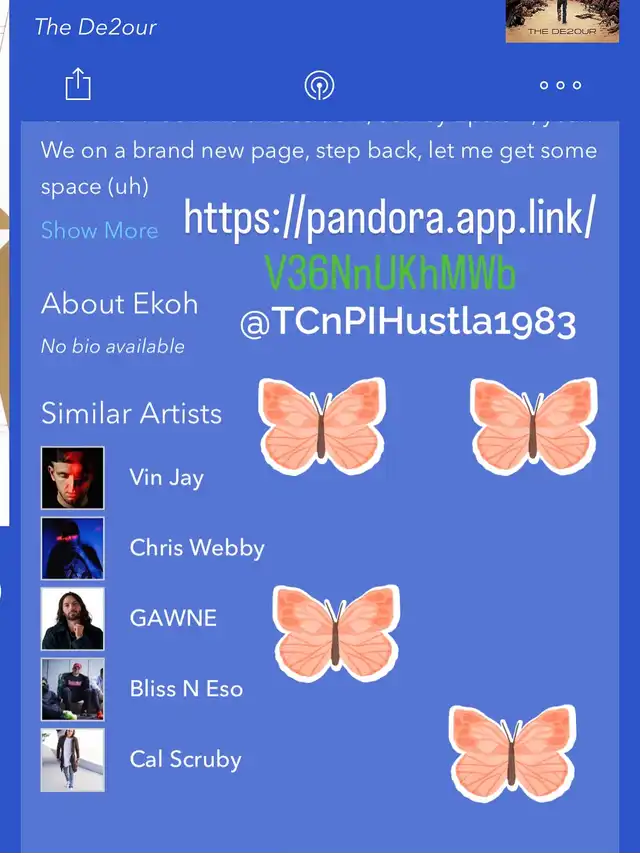640x853 pixels.
Task: Open similar artist Chris Webby
Action: 196,548
